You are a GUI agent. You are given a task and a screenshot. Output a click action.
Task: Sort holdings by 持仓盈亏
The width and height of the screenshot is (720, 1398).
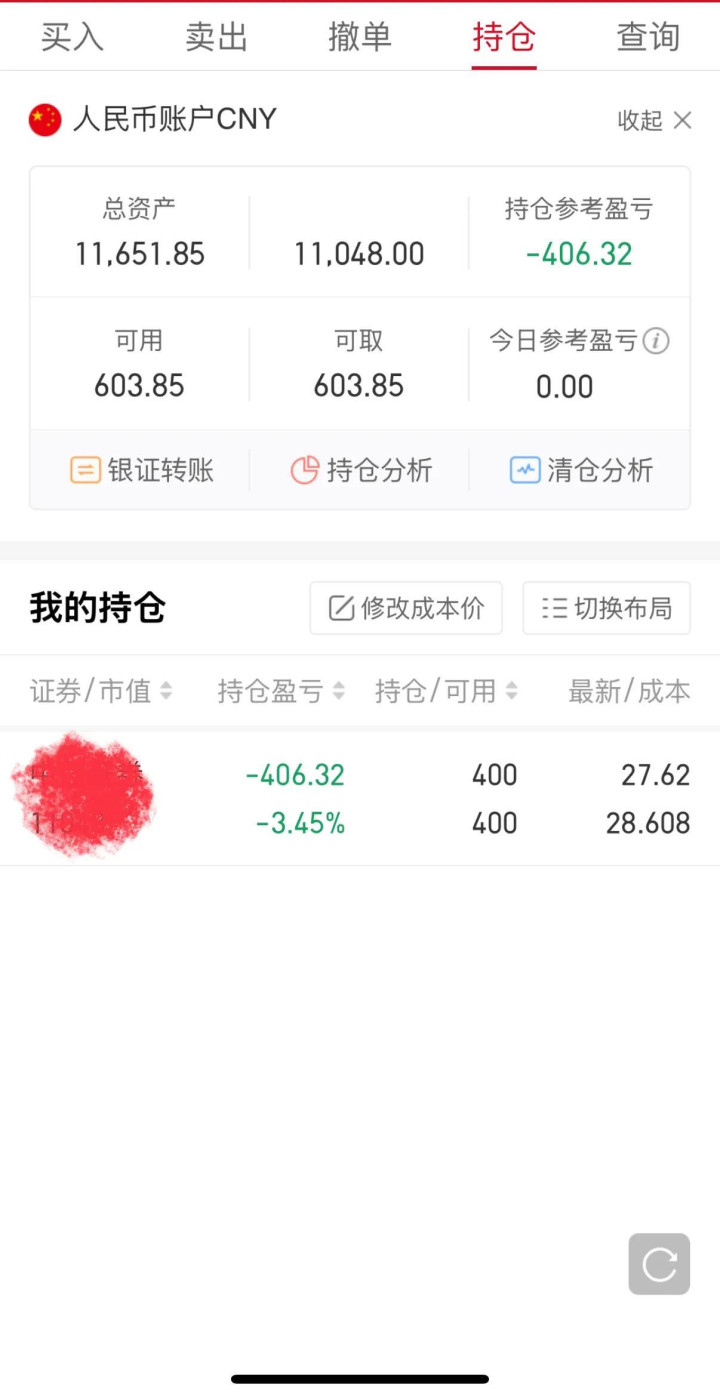[x=281, y=691]
